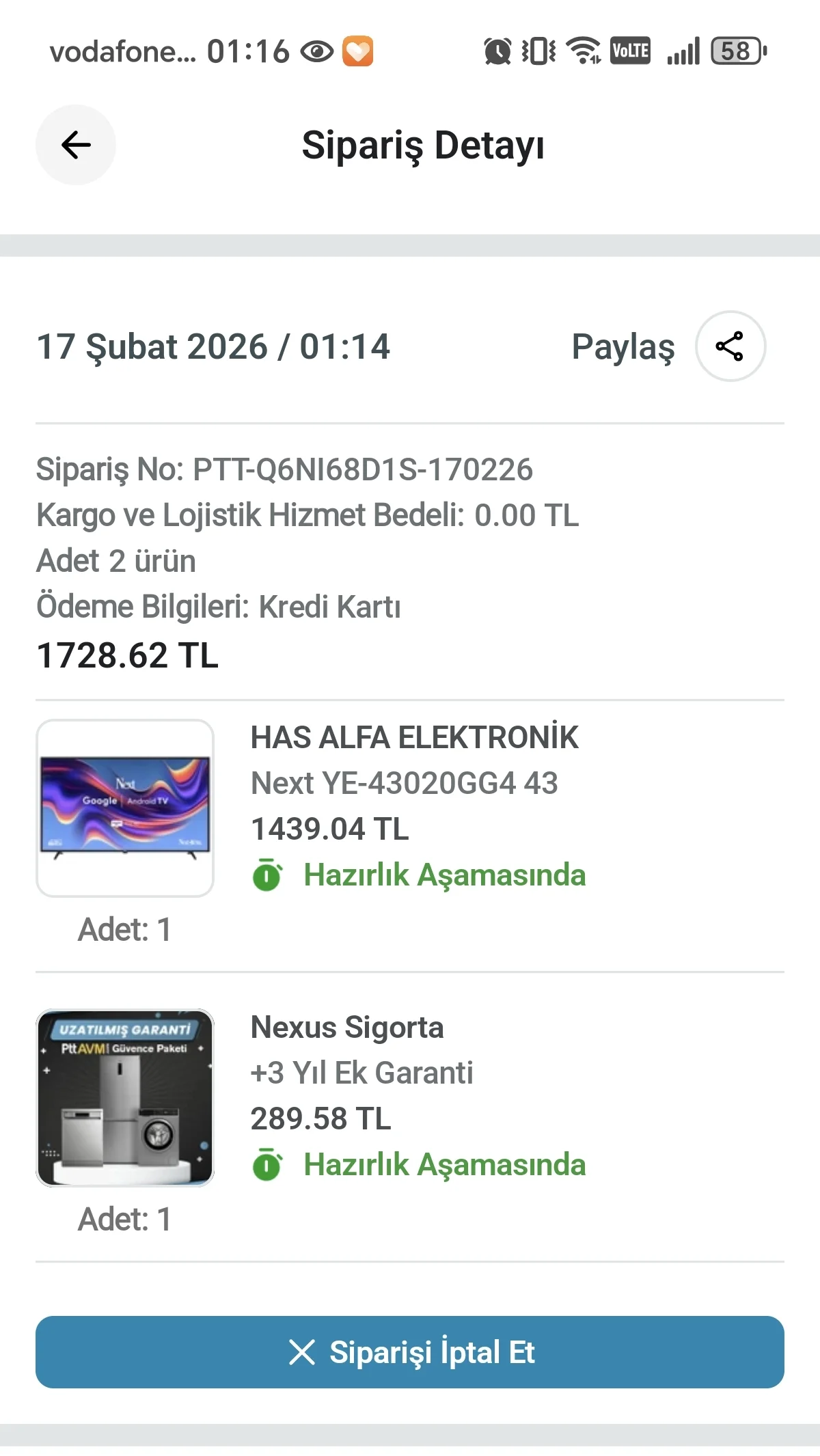
Task: Go back from Sipariş Detayı
Action: click(76, 145)
